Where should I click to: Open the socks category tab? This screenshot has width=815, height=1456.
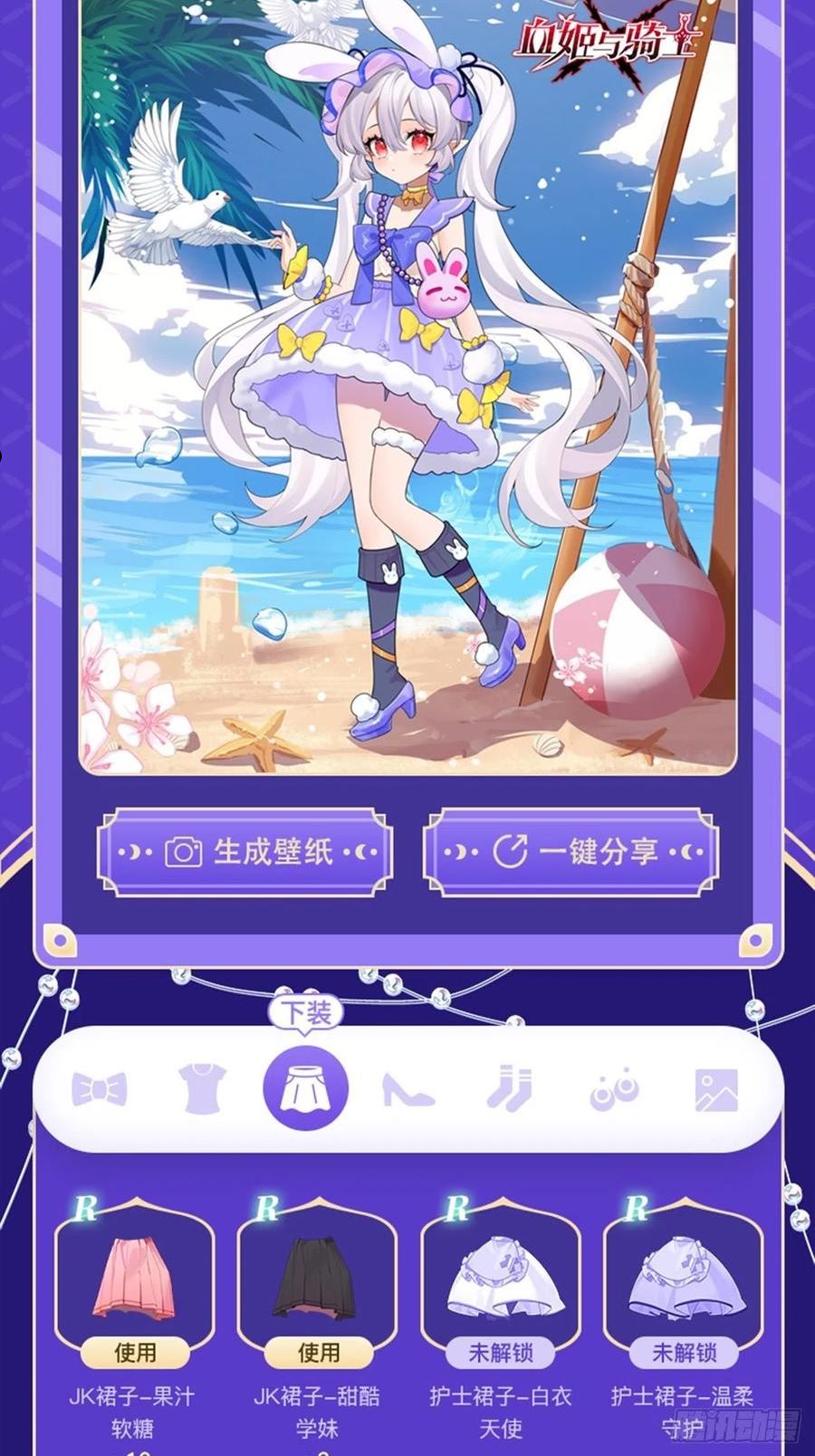pos(510,1088)
